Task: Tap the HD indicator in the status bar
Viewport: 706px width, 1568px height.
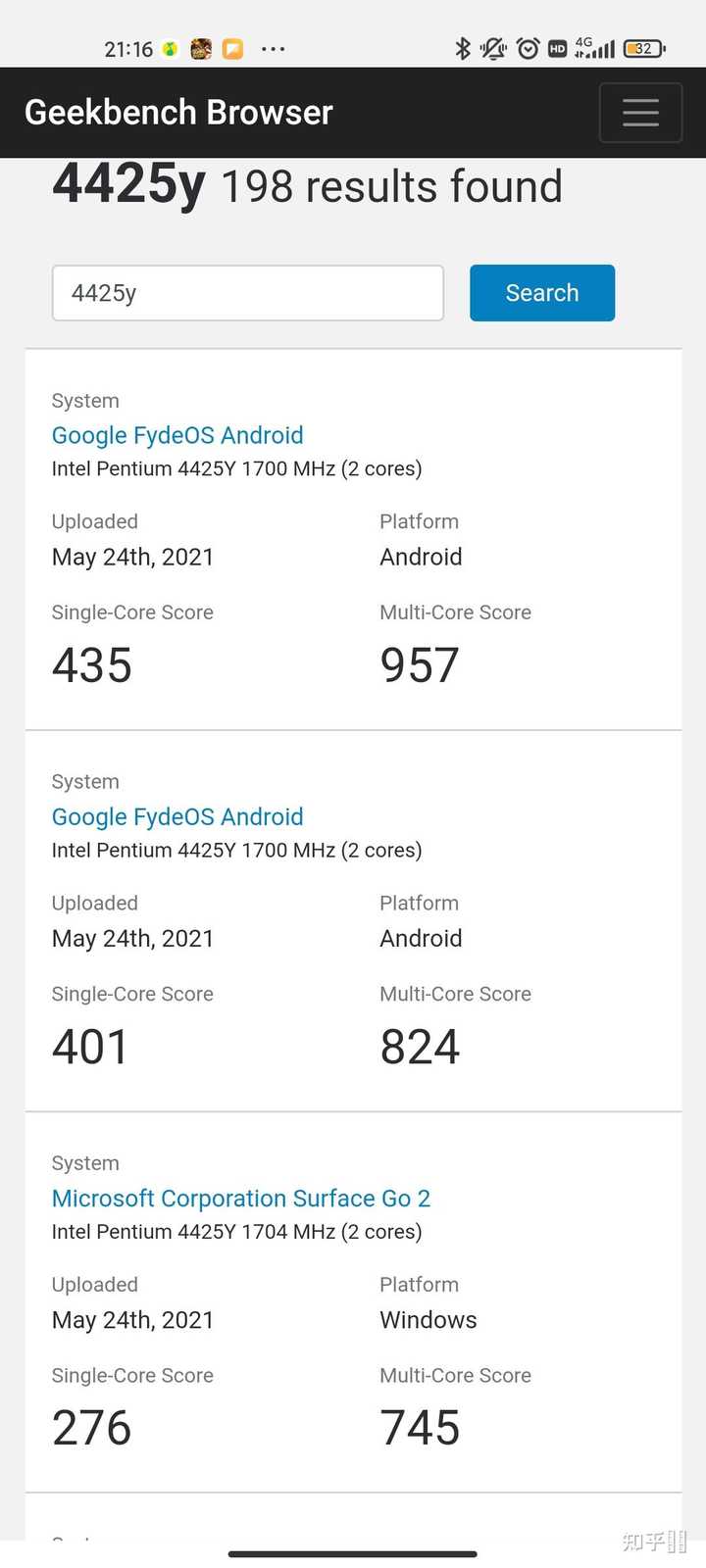Action: click(559, 48)
